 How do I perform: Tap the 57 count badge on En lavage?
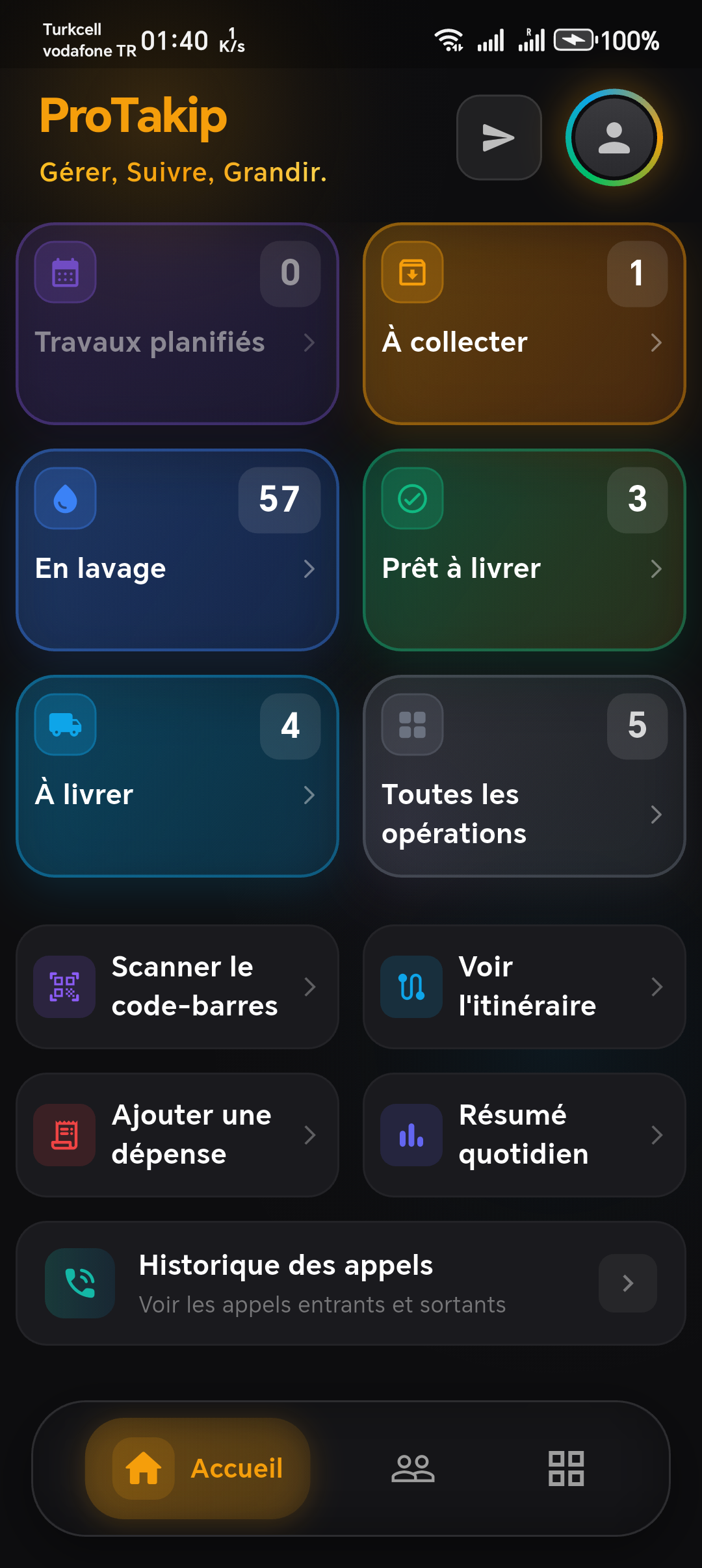coord(279,500)
